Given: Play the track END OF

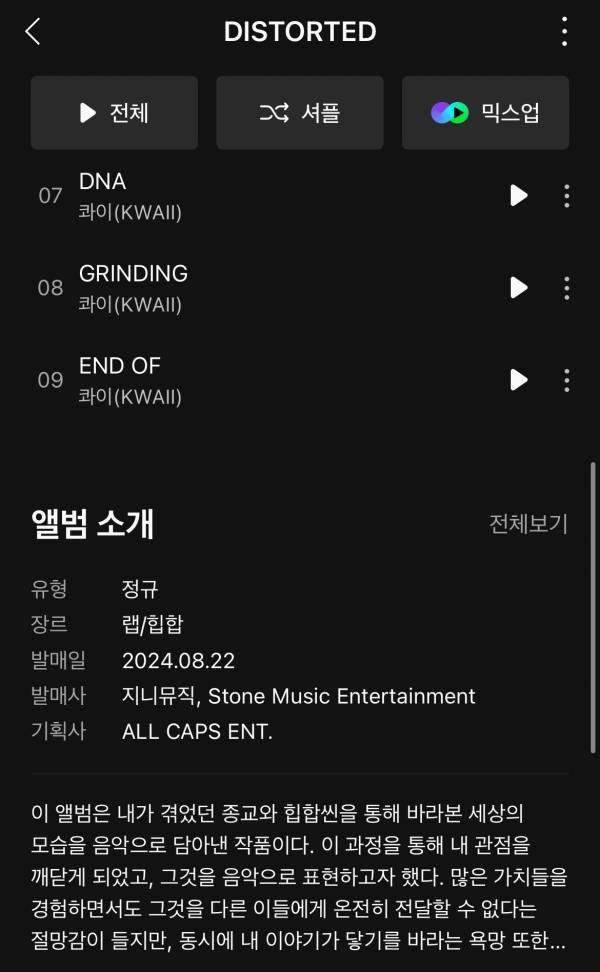Looking at the screenshot, I should coord(518,380).
